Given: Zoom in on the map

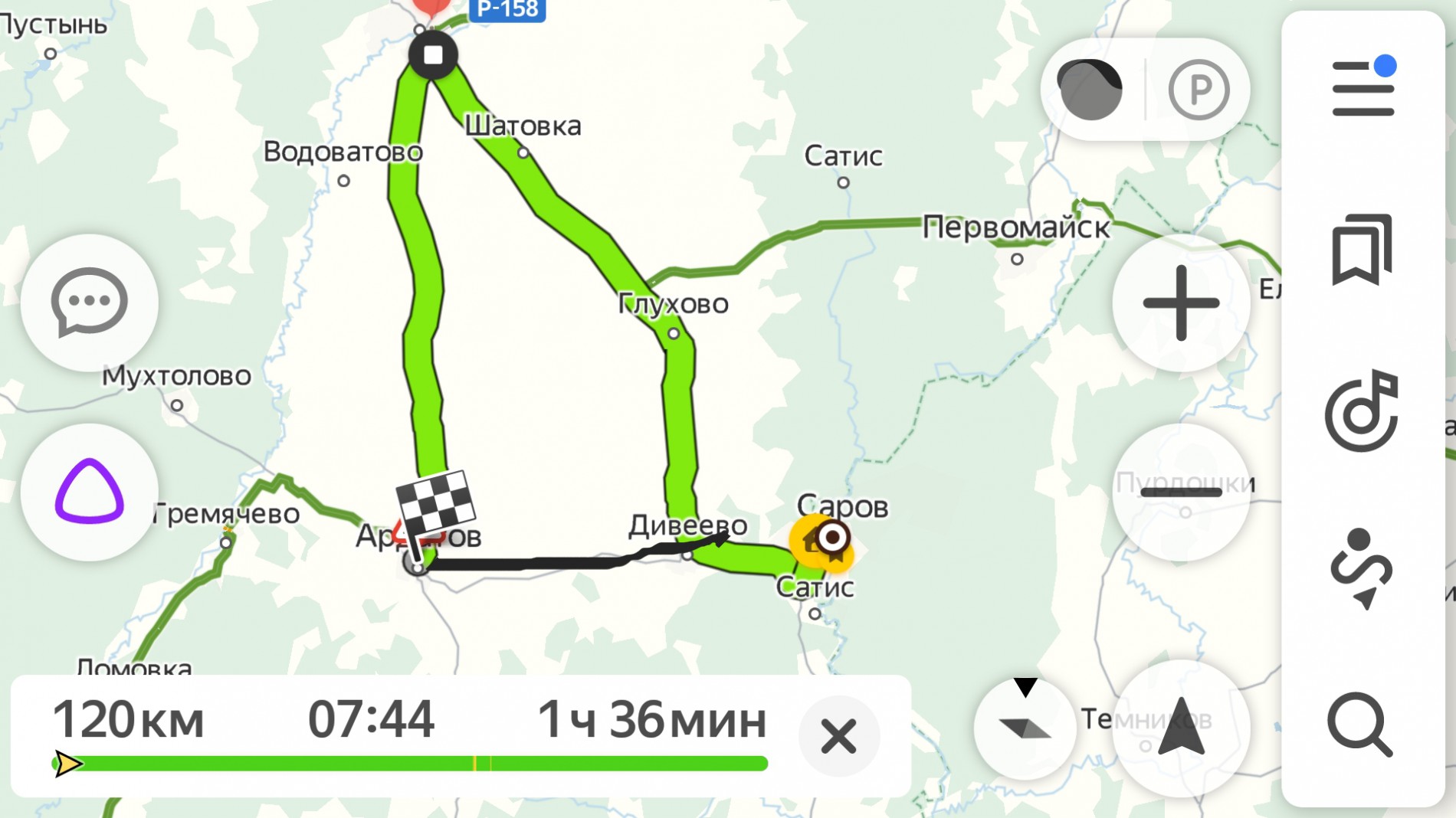Looking at the screenshot, I should (x=1181, y=303).
